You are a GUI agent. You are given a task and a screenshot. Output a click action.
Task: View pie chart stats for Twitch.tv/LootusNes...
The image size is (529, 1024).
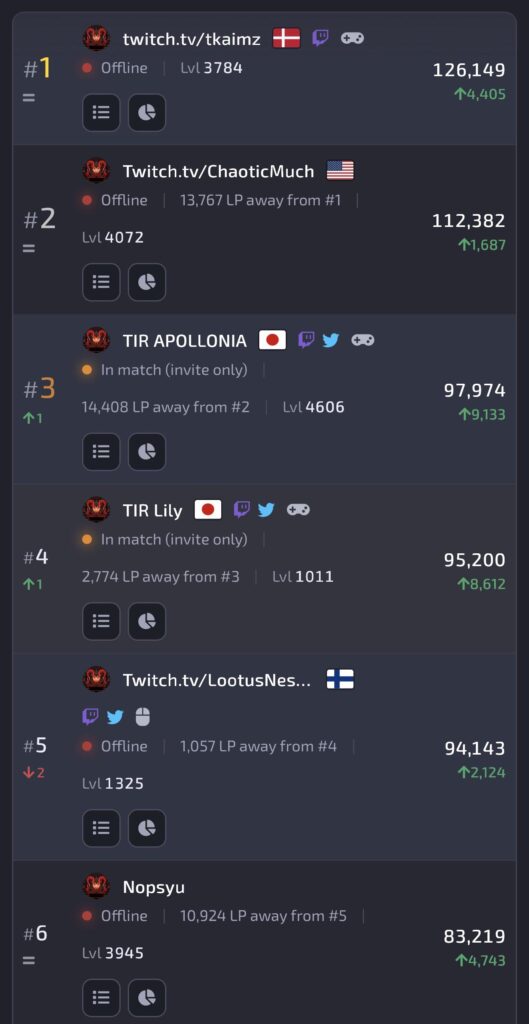coord(147,828)
